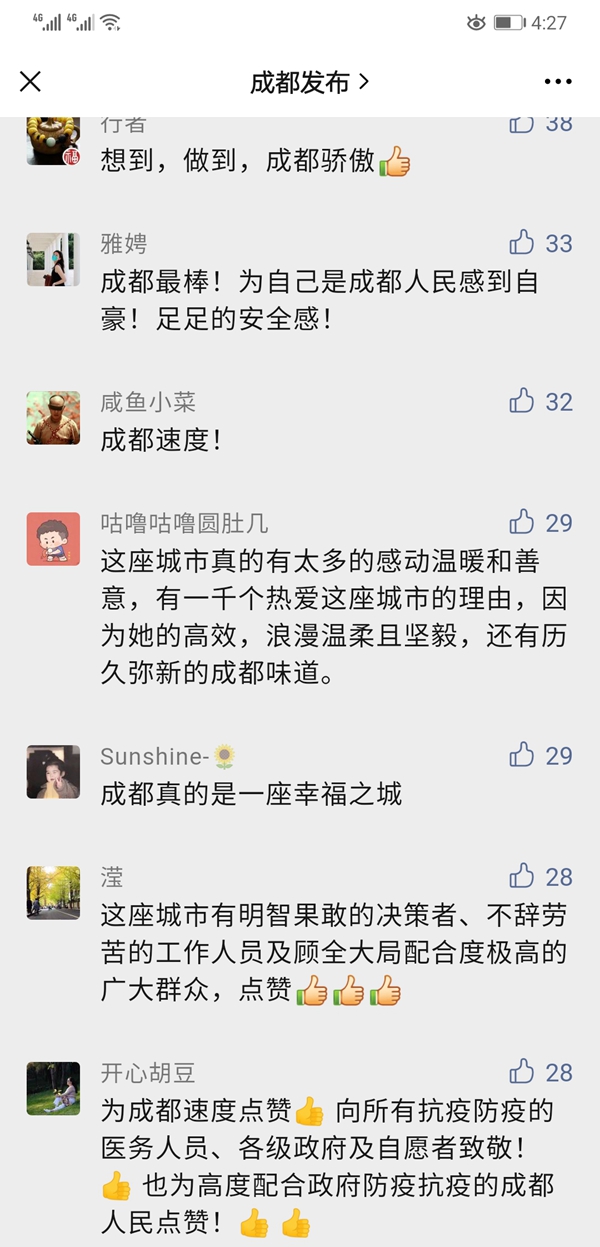This screenshot has width=600, height=1247.
Task: Close the 成都发布 article page
Action: click(x=31, y=82)
